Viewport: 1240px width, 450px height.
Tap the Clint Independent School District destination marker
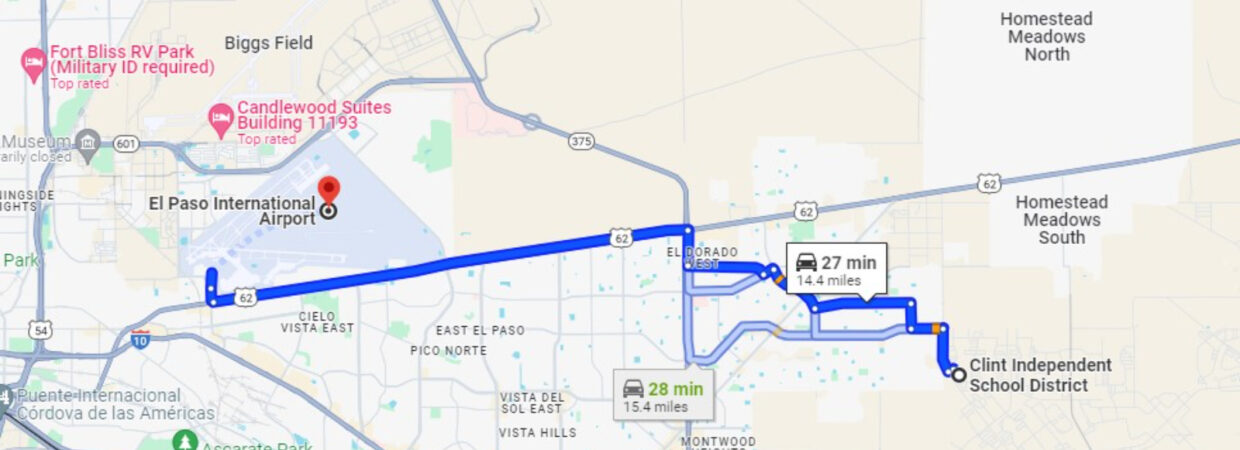coord(959,375)
